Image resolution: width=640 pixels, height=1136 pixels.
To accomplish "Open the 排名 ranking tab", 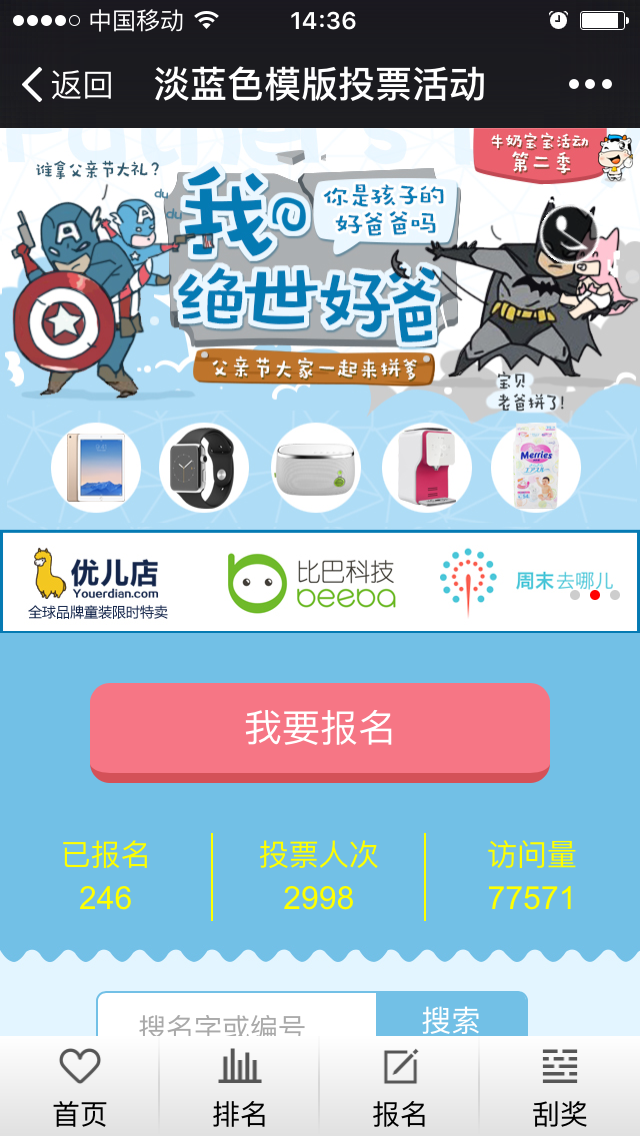I will [x=240, y=1086].
